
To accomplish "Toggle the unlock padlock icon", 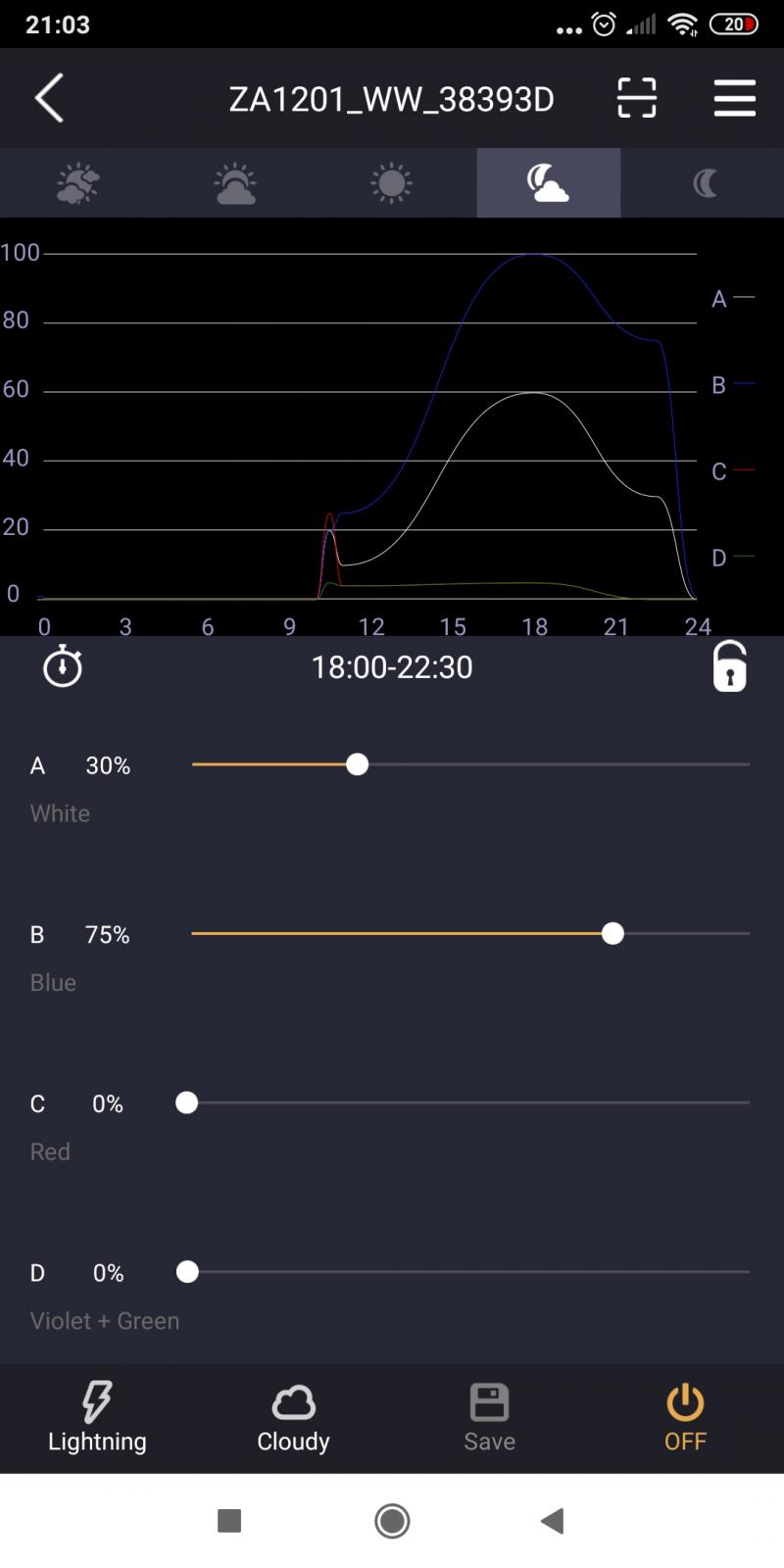I will click(x=729, y=667).
